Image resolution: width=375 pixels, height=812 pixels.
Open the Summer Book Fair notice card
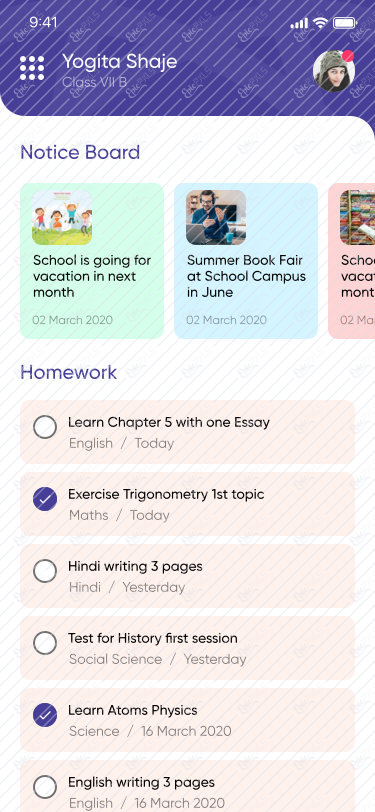(246, 261)
